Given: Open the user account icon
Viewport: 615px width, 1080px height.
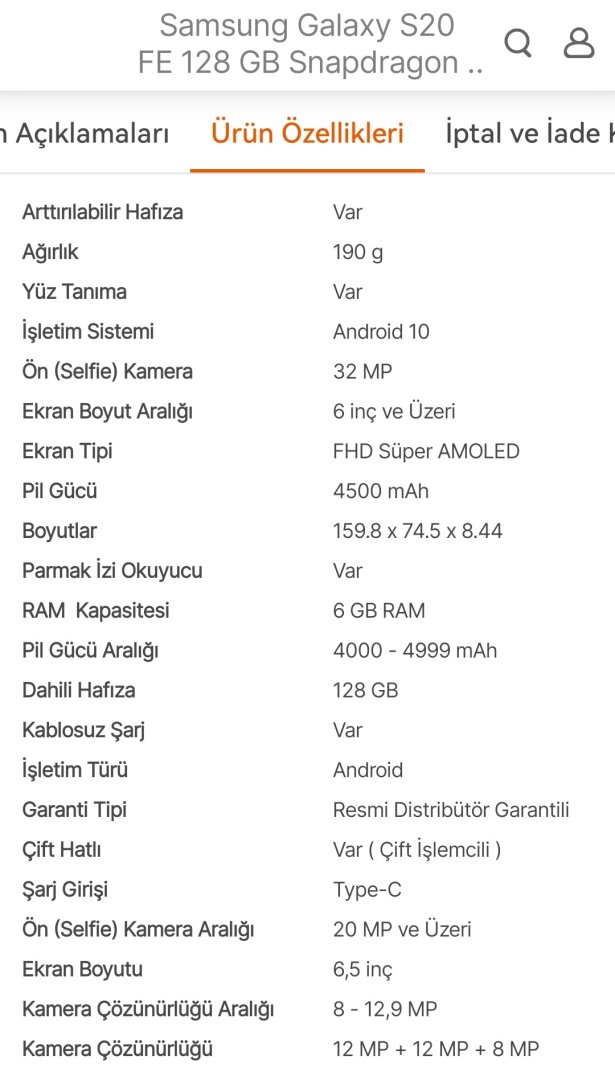Looking at the screenshot, I should pos(579,43).
